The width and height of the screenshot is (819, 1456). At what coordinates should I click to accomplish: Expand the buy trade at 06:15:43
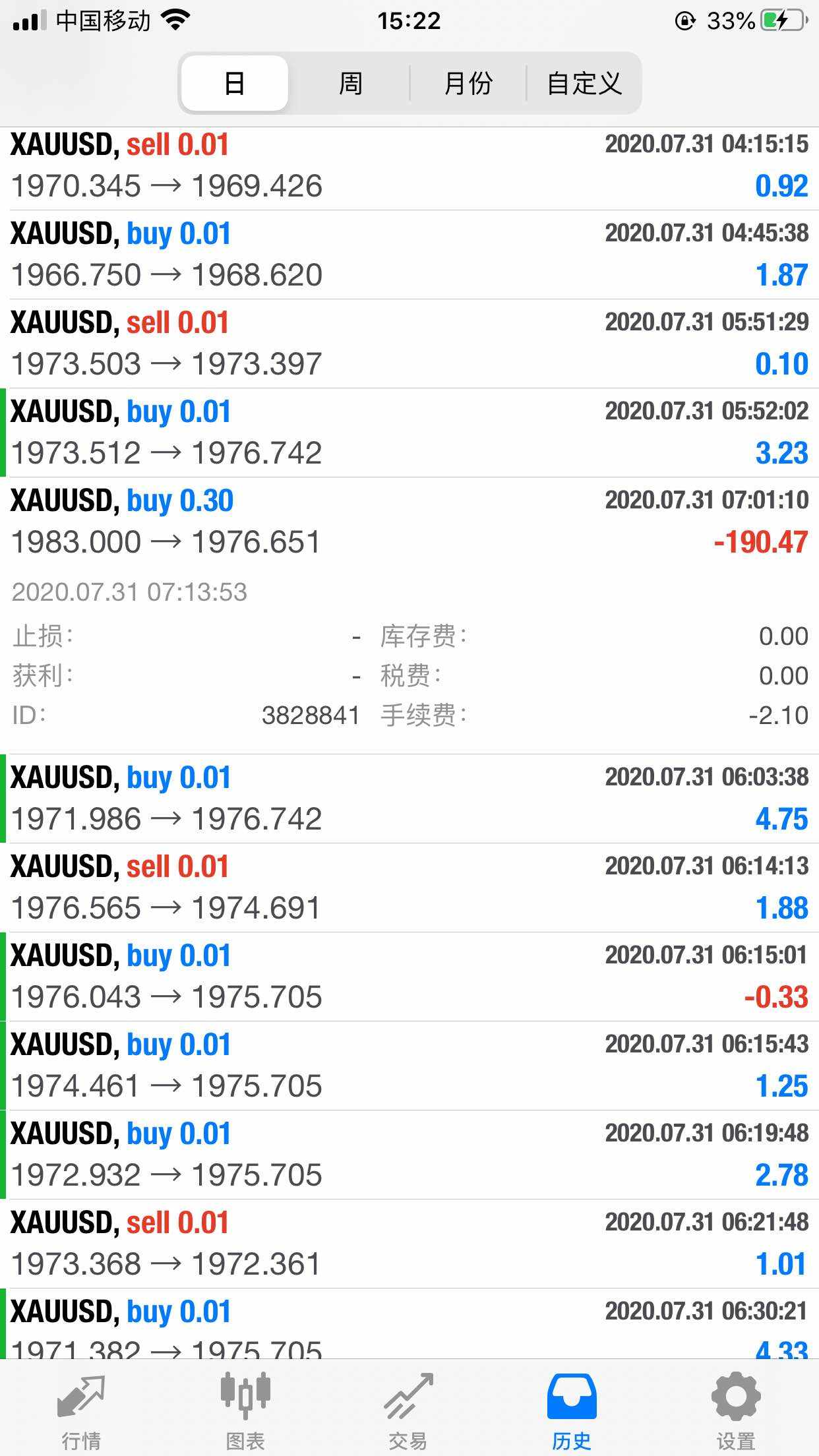pyautogui.click(x=409, y=1066)
